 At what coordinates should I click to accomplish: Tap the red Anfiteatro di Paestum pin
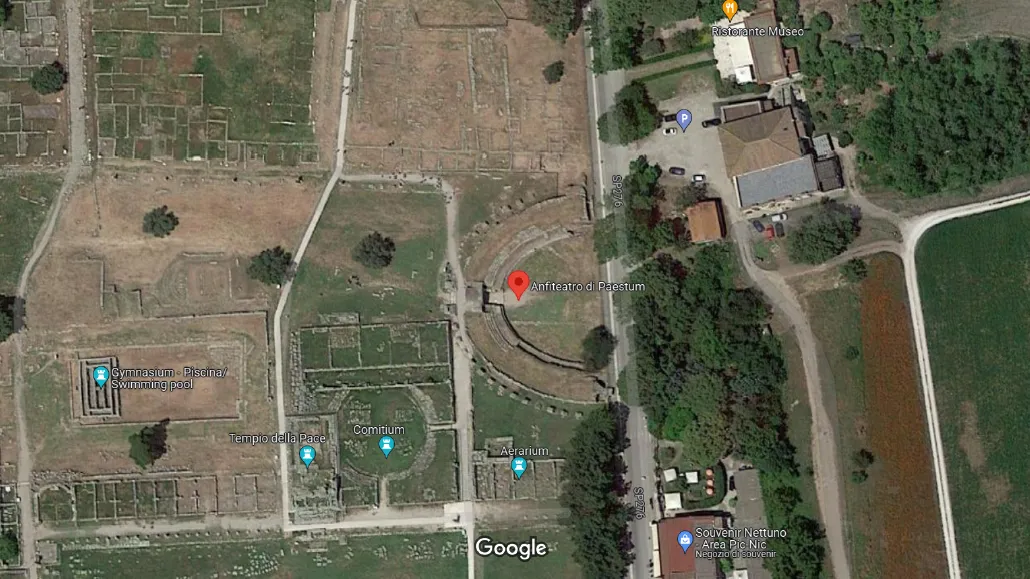pyautogui.click(x=518, y=283)
